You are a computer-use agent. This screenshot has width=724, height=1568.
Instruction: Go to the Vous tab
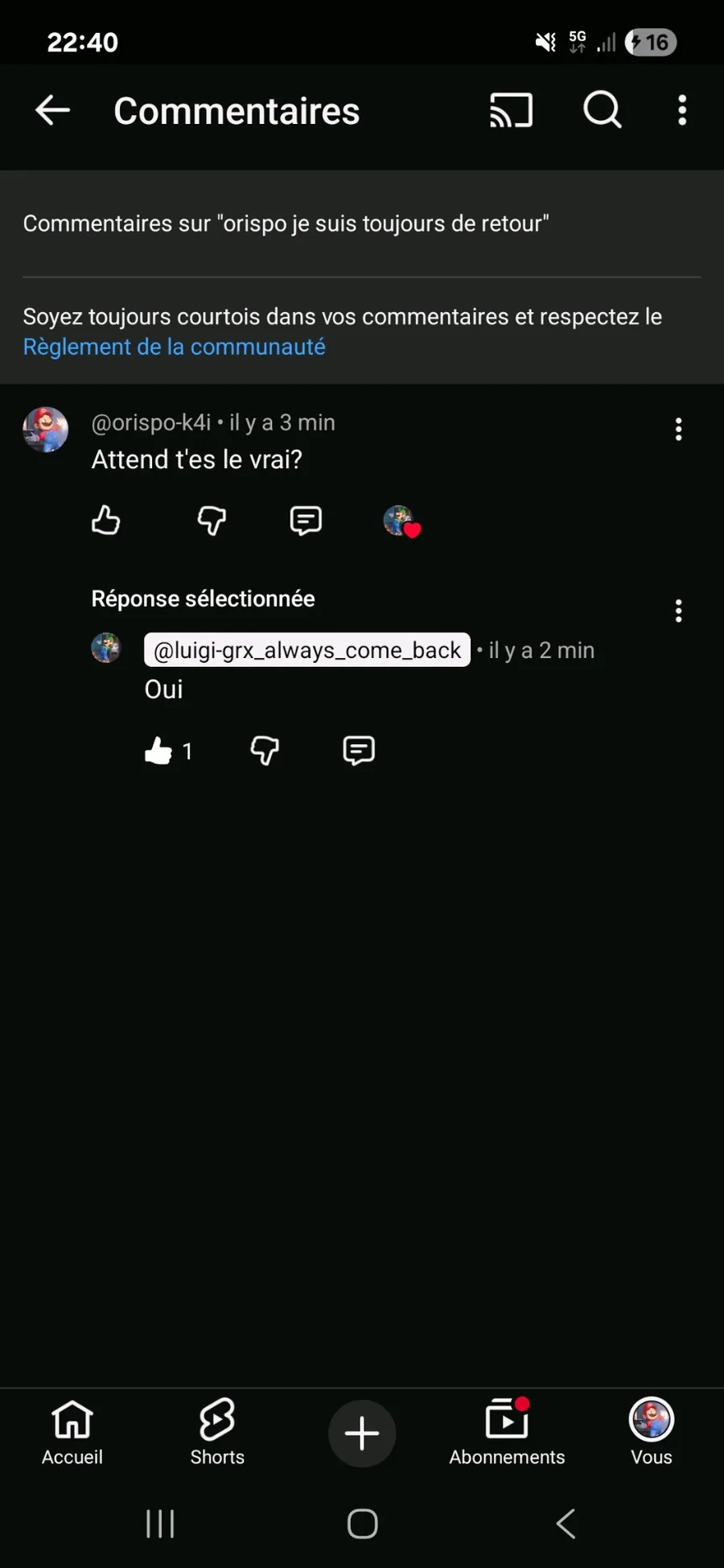coord(651,1432)
